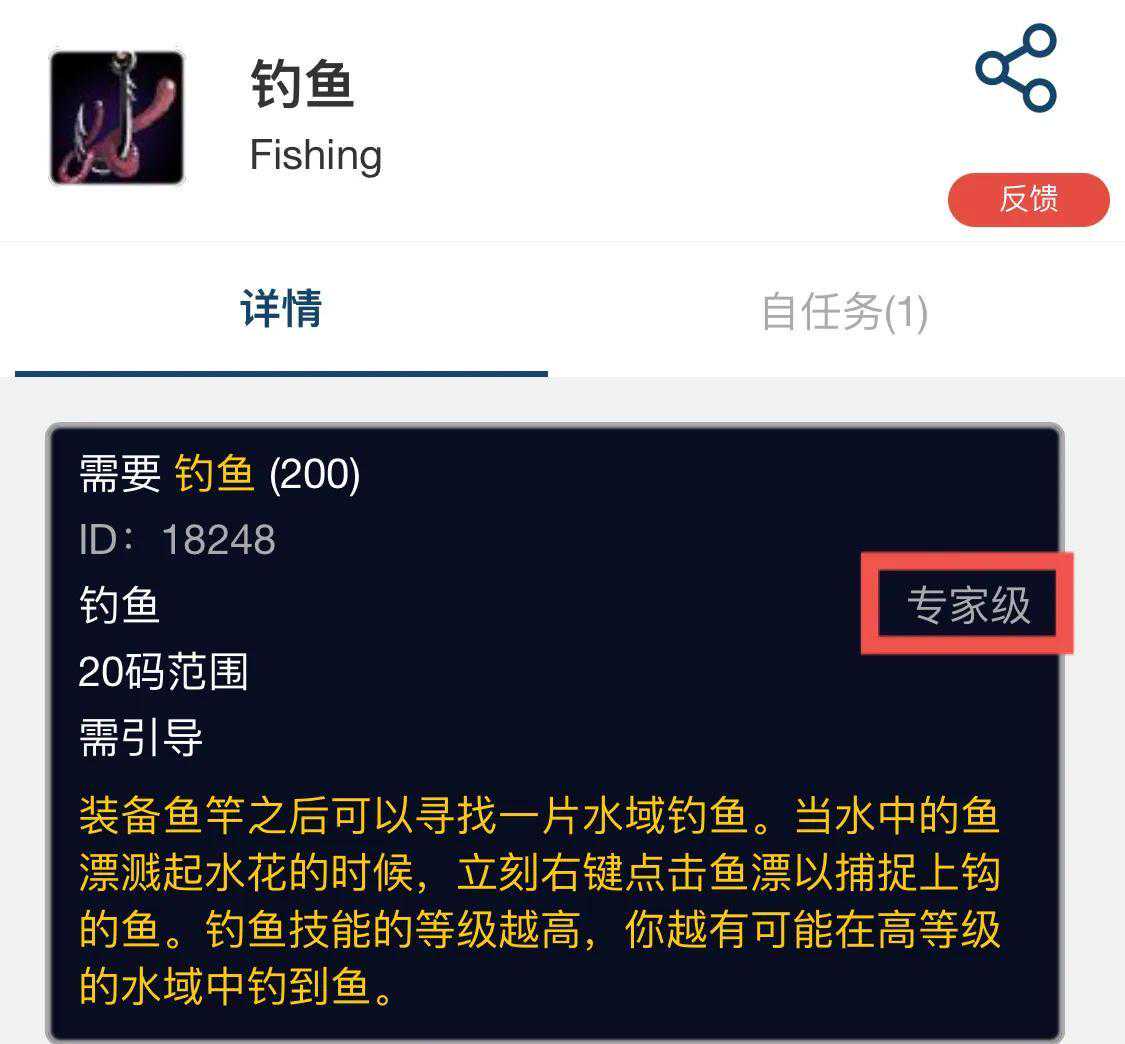Viewport: 1125px width, 1044px height.
Task: Select the 详情 details tab
Action: 281,310
